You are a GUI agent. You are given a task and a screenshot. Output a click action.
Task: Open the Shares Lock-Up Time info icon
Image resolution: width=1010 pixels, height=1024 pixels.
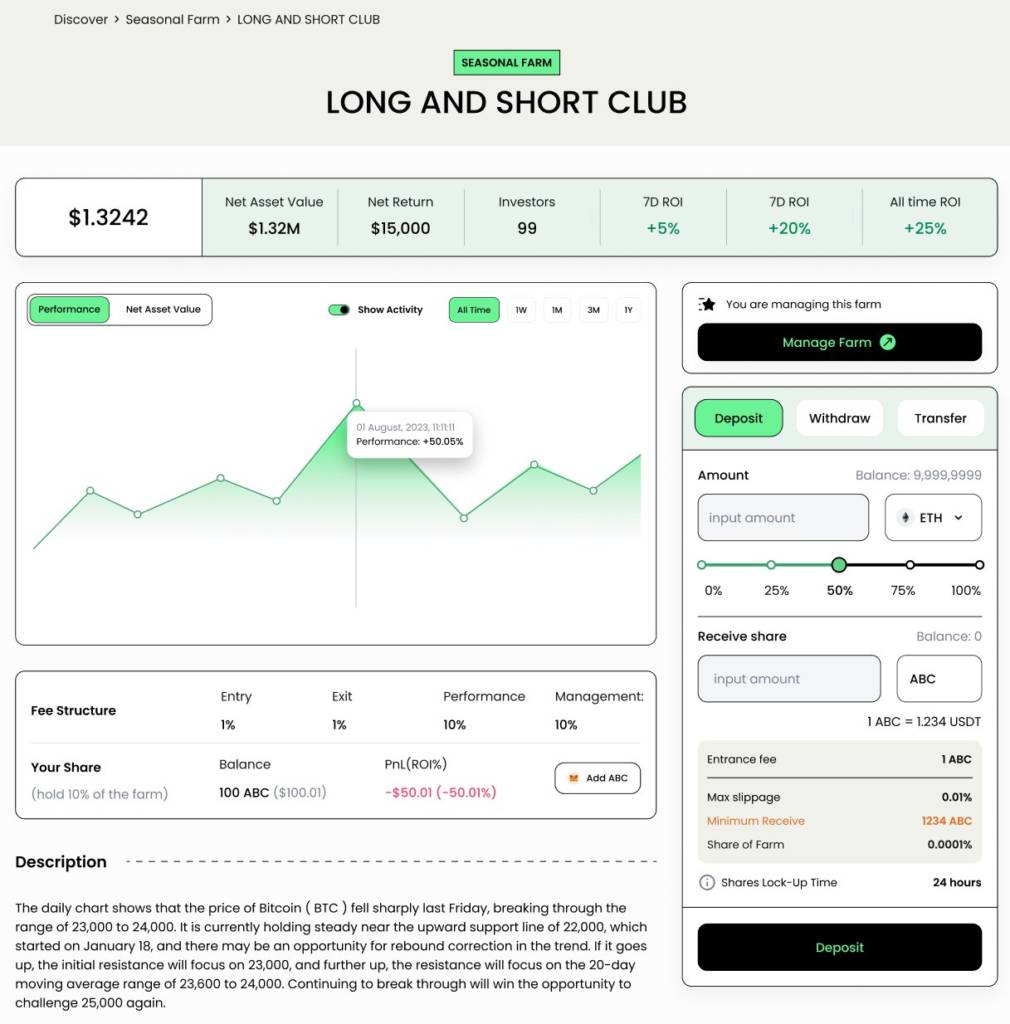tap(707, 883)
